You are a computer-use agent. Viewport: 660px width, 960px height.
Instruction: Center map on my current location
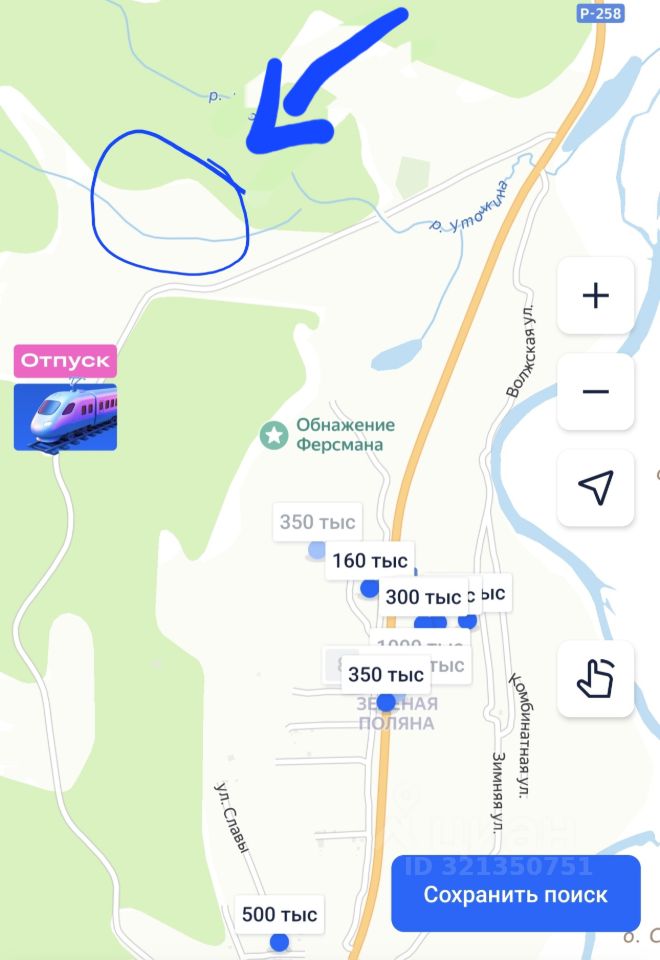(x=595, y=488)
